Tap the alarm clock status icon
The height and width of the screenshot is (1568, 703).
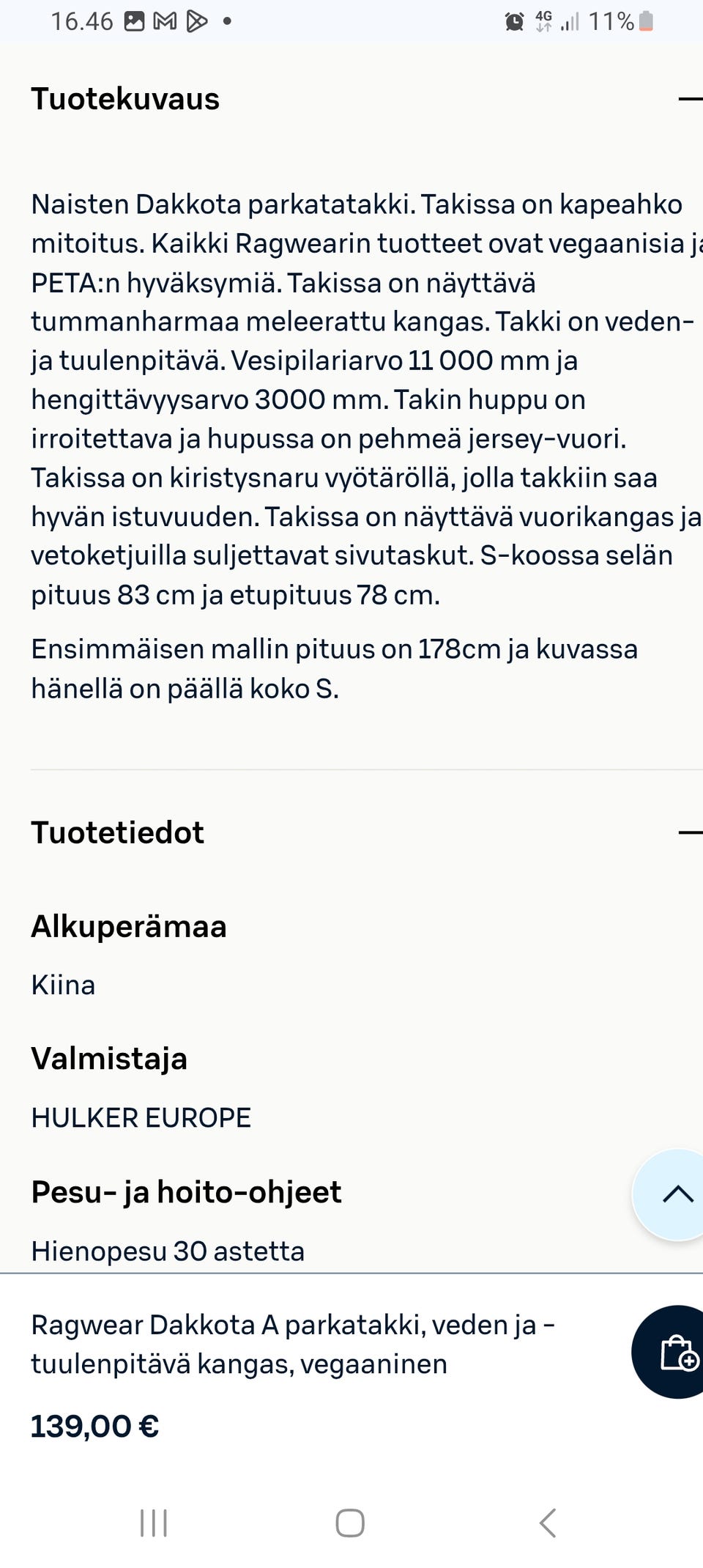(513, 23)
